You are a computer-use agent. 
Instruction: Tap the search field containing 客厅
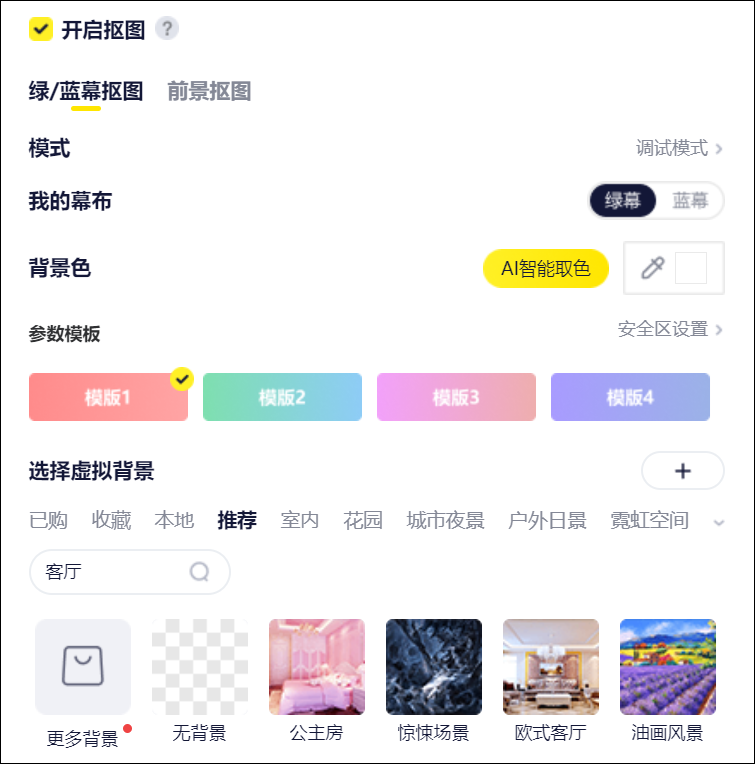[x=115, y=572]
